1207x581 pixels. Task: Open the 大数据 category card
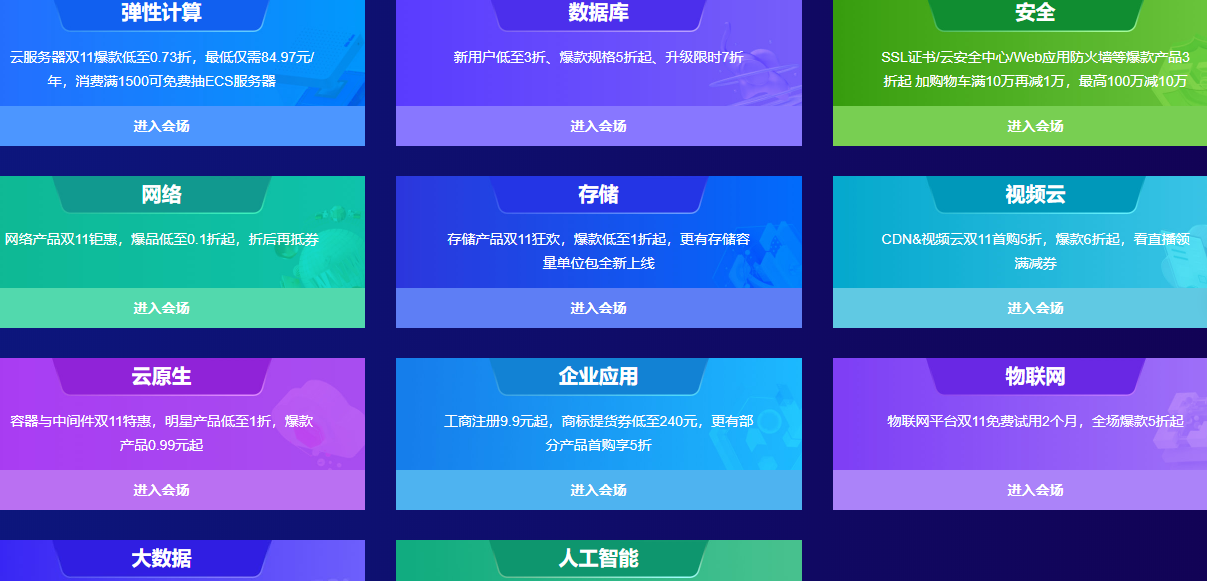(x=162, y=560)
